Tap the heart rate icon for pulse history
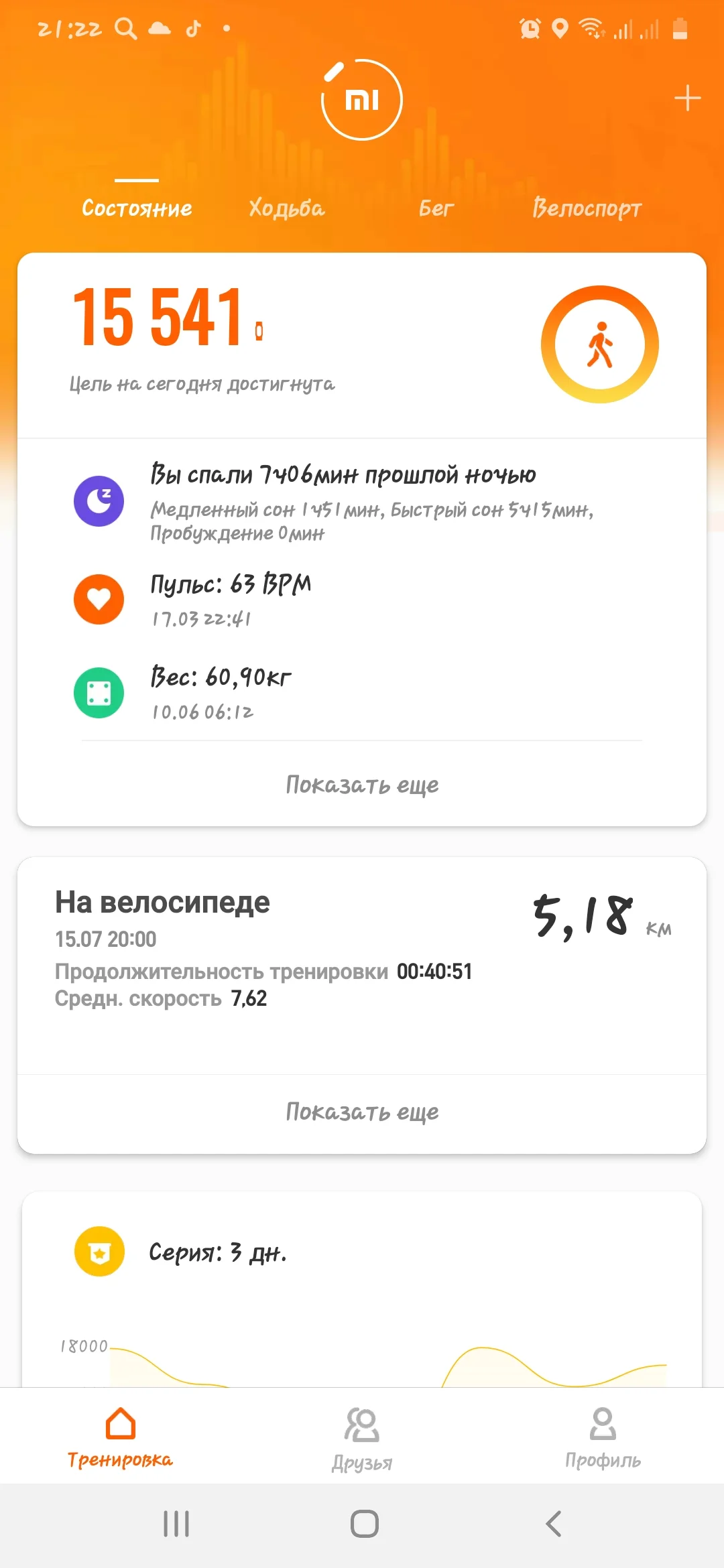Screen dimensions: 724x1568 click(x=98, y=598)
